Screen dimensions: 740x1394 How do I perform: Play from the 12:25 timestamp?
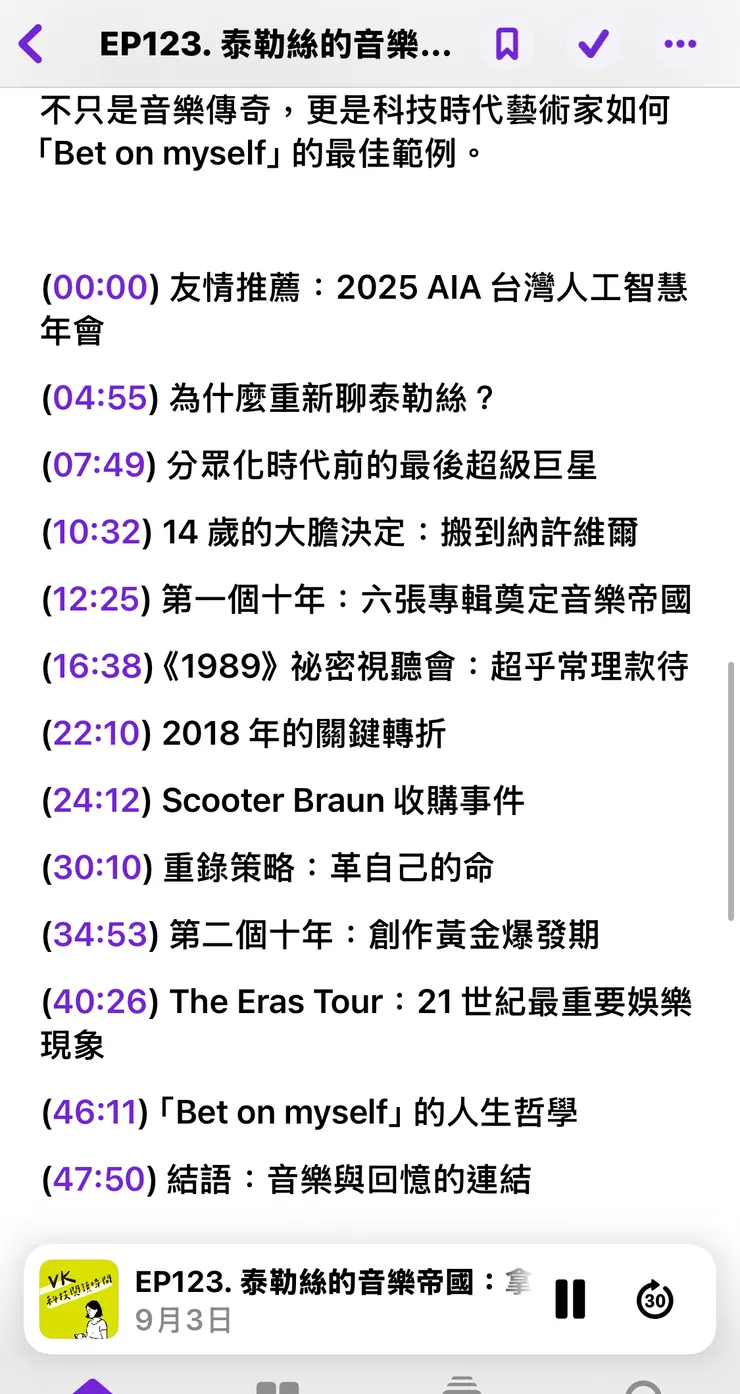tap(97, 599)
